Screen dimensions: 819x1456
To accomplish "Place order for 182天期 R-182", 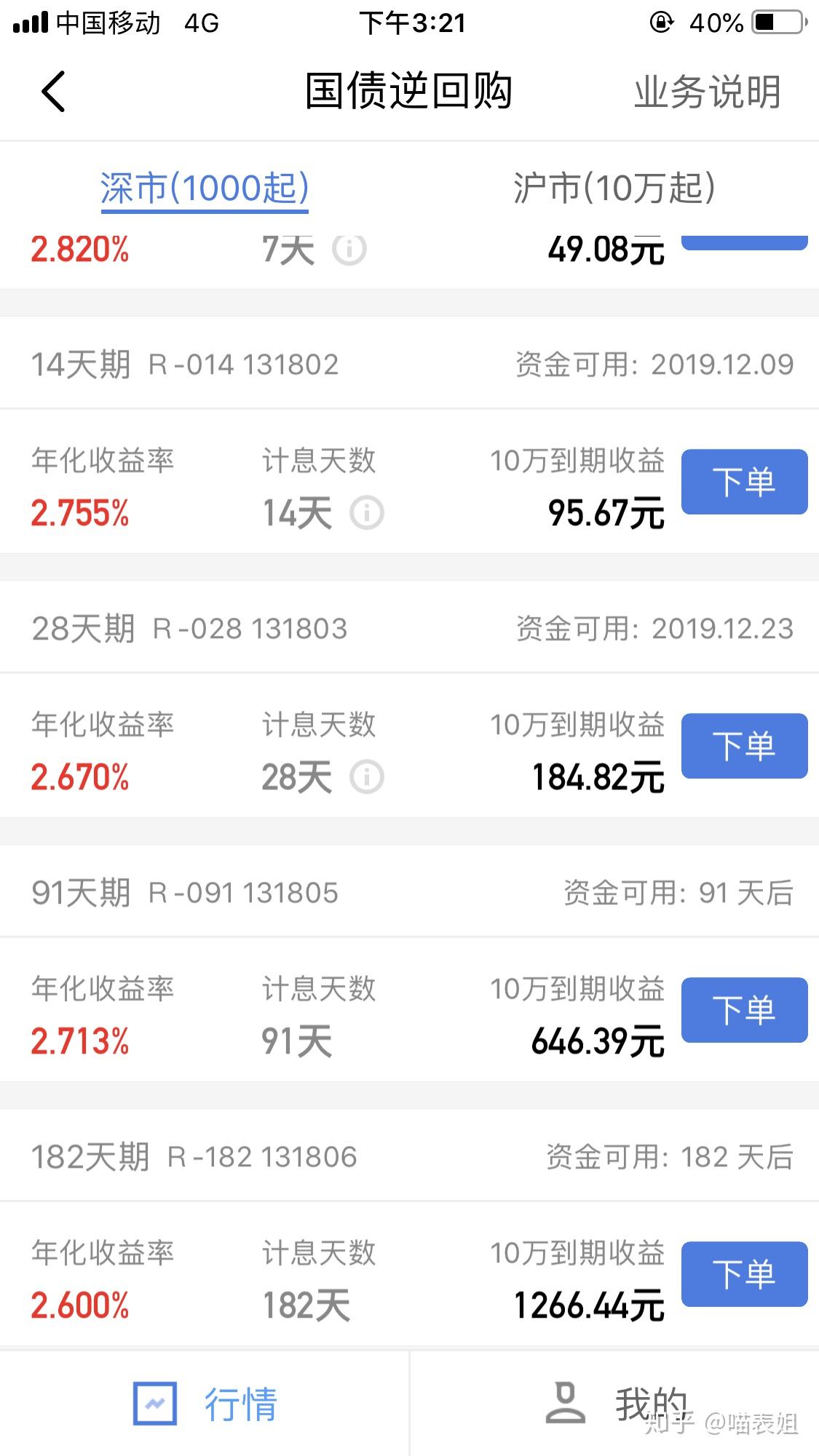I will (744, 1274).
